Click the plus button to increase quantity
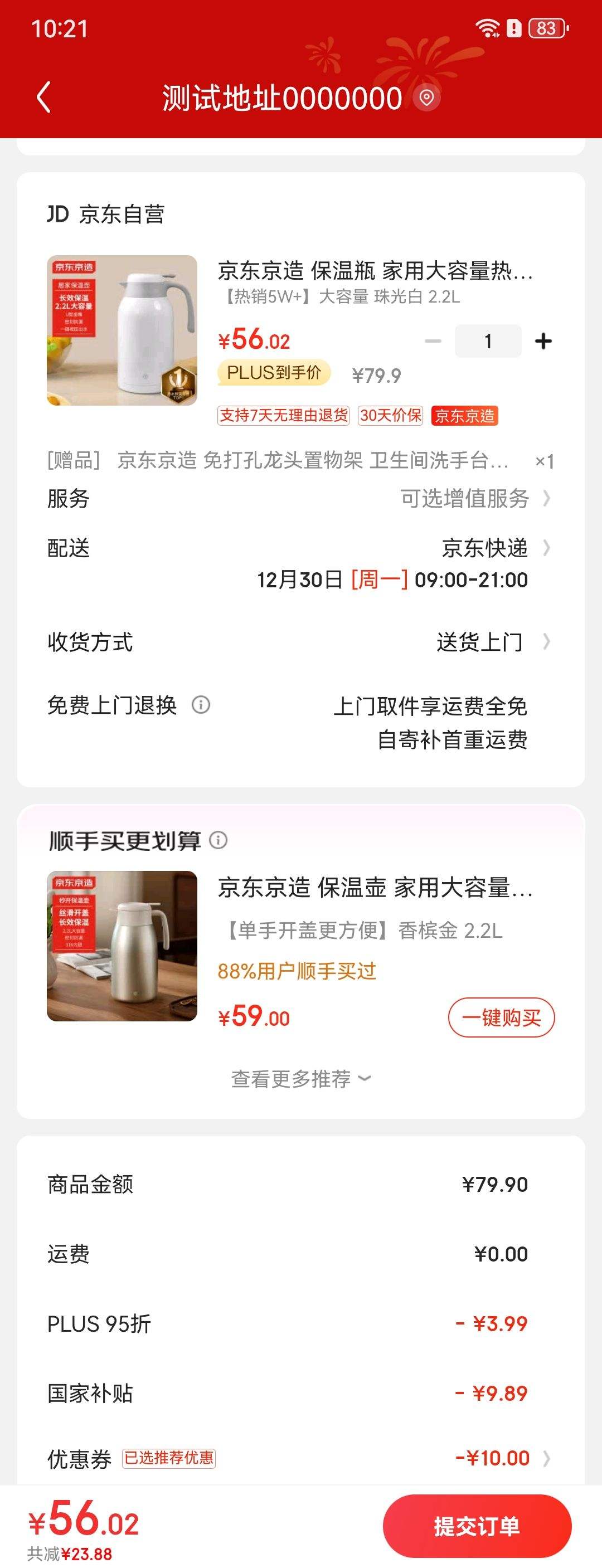 coord(542,341)
